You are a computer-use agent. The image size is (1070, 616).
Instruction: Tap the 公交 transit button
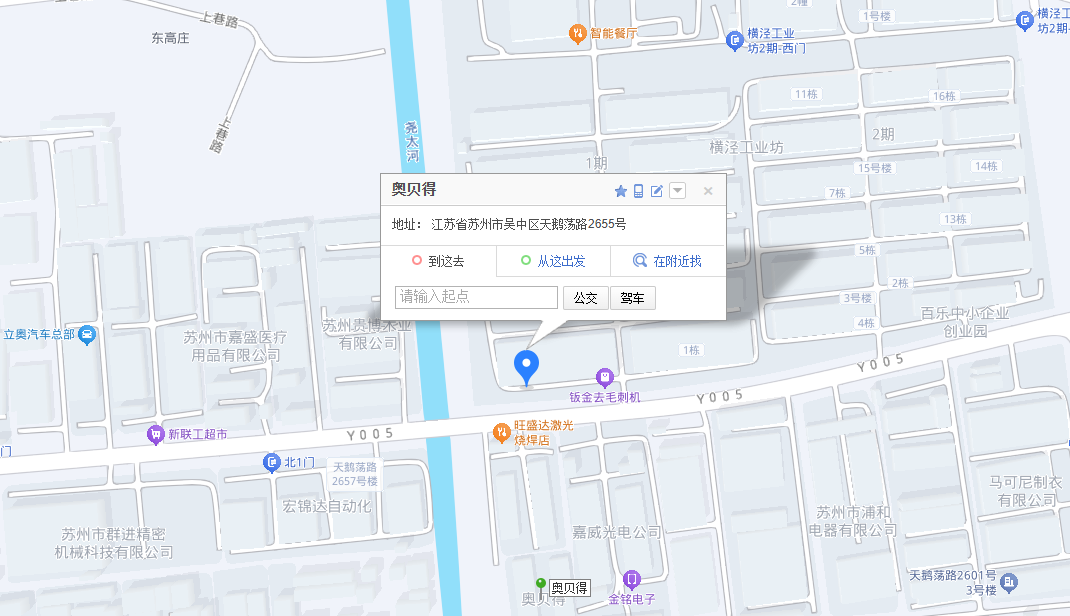click(x=586, y=297)
